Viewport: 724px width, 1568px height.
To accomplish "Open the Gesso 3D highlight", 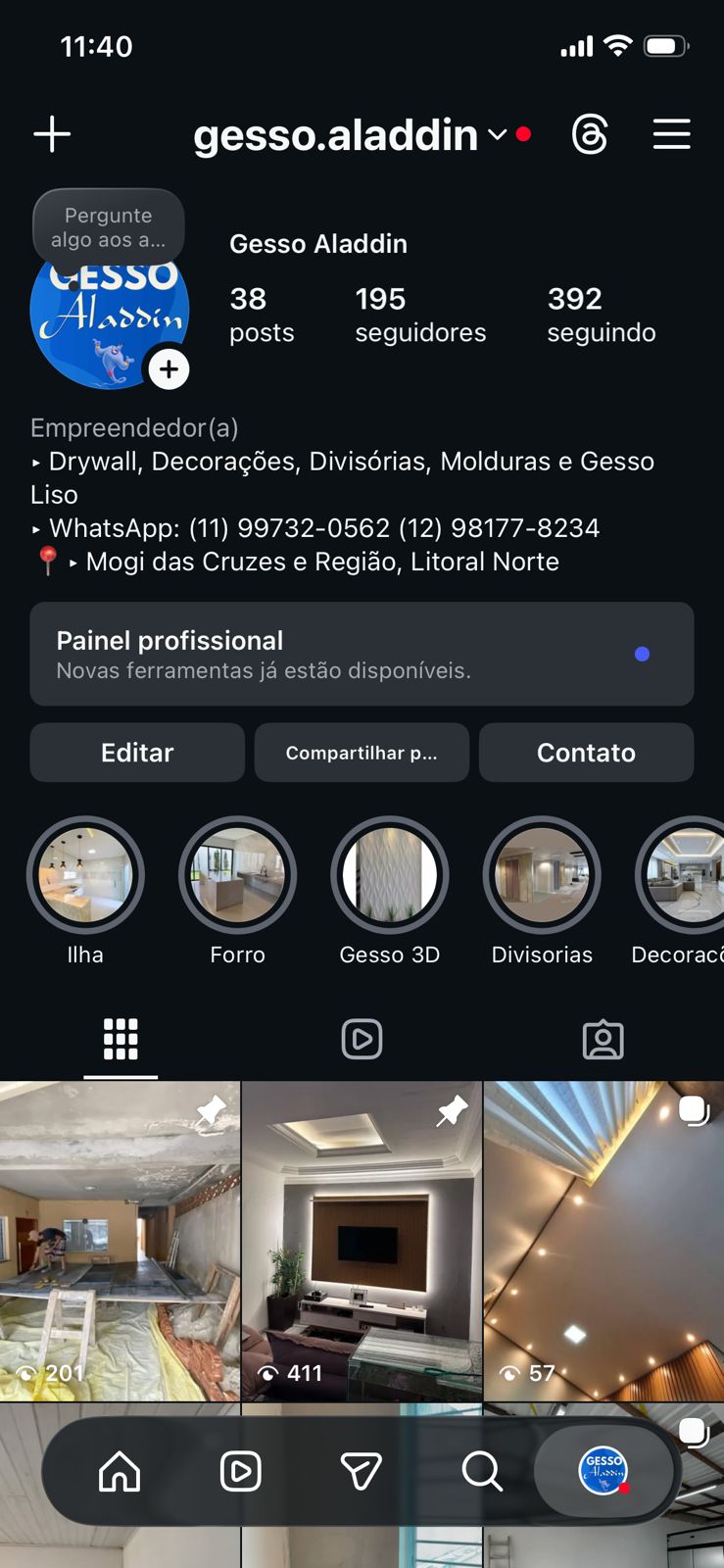I will (x=390, y=874).
